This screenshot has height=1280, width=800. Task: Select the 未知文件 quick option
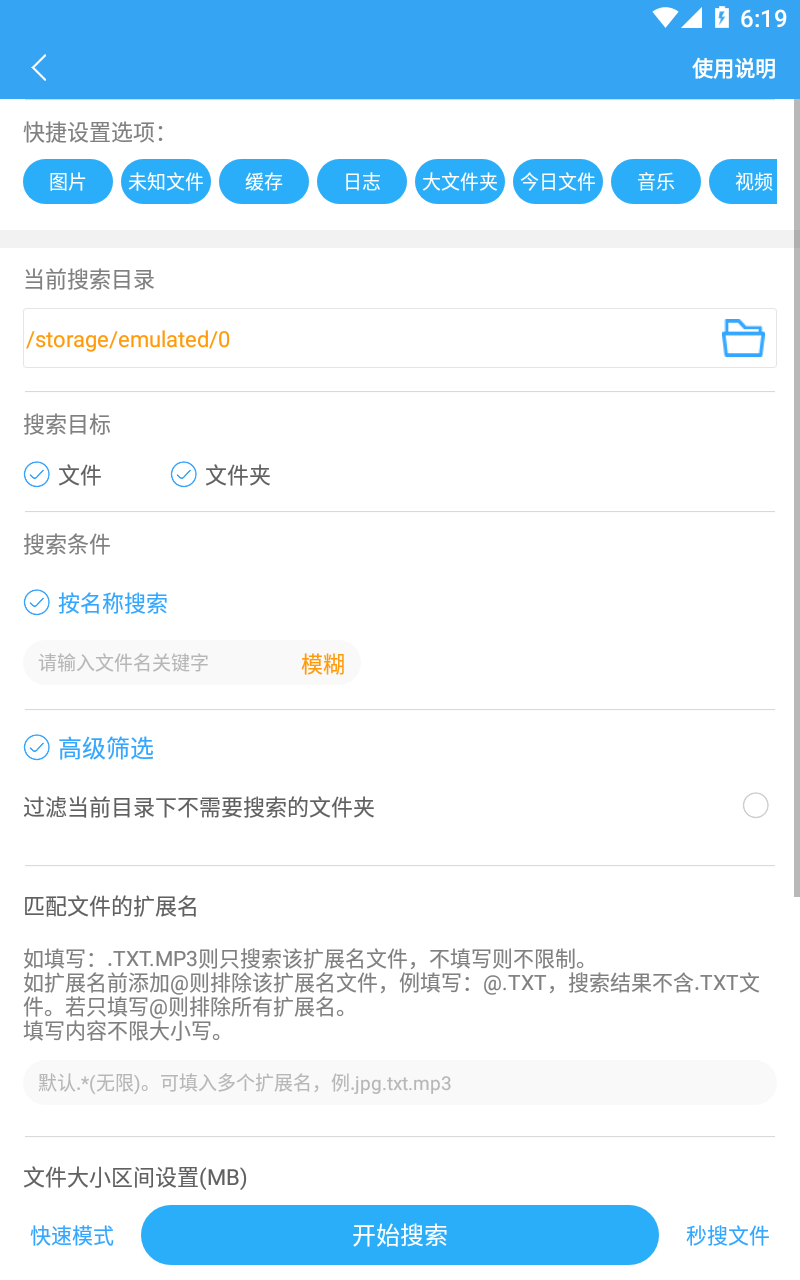click(x=166, y=181)
